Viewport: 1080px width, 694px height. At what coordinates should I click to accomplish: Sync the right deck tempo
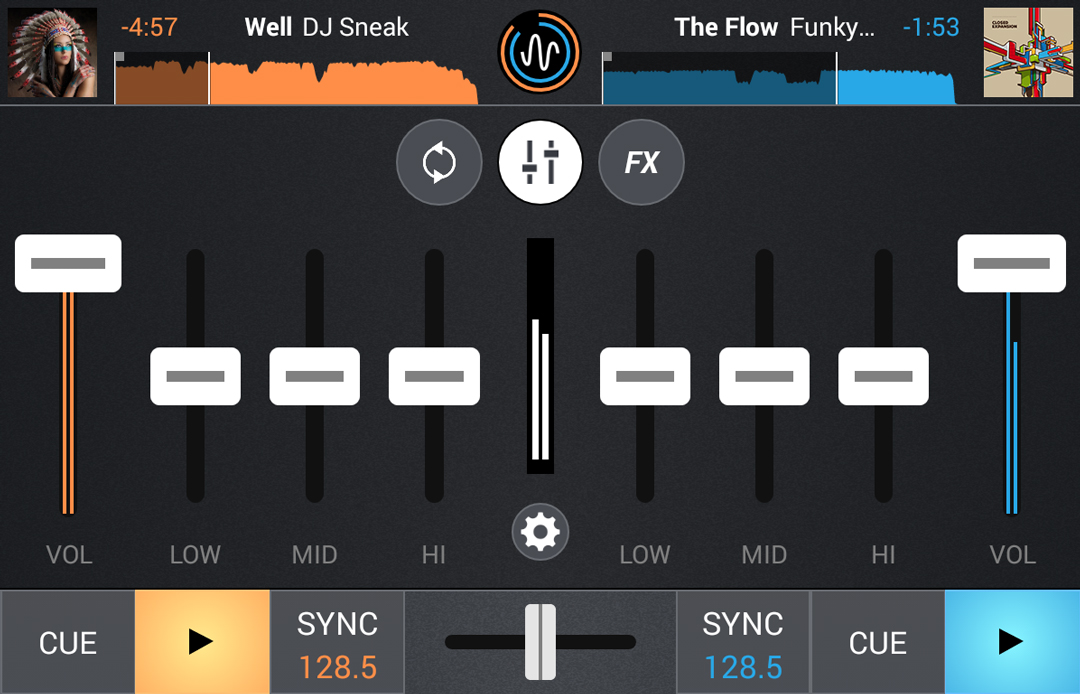tap(743, 642)
